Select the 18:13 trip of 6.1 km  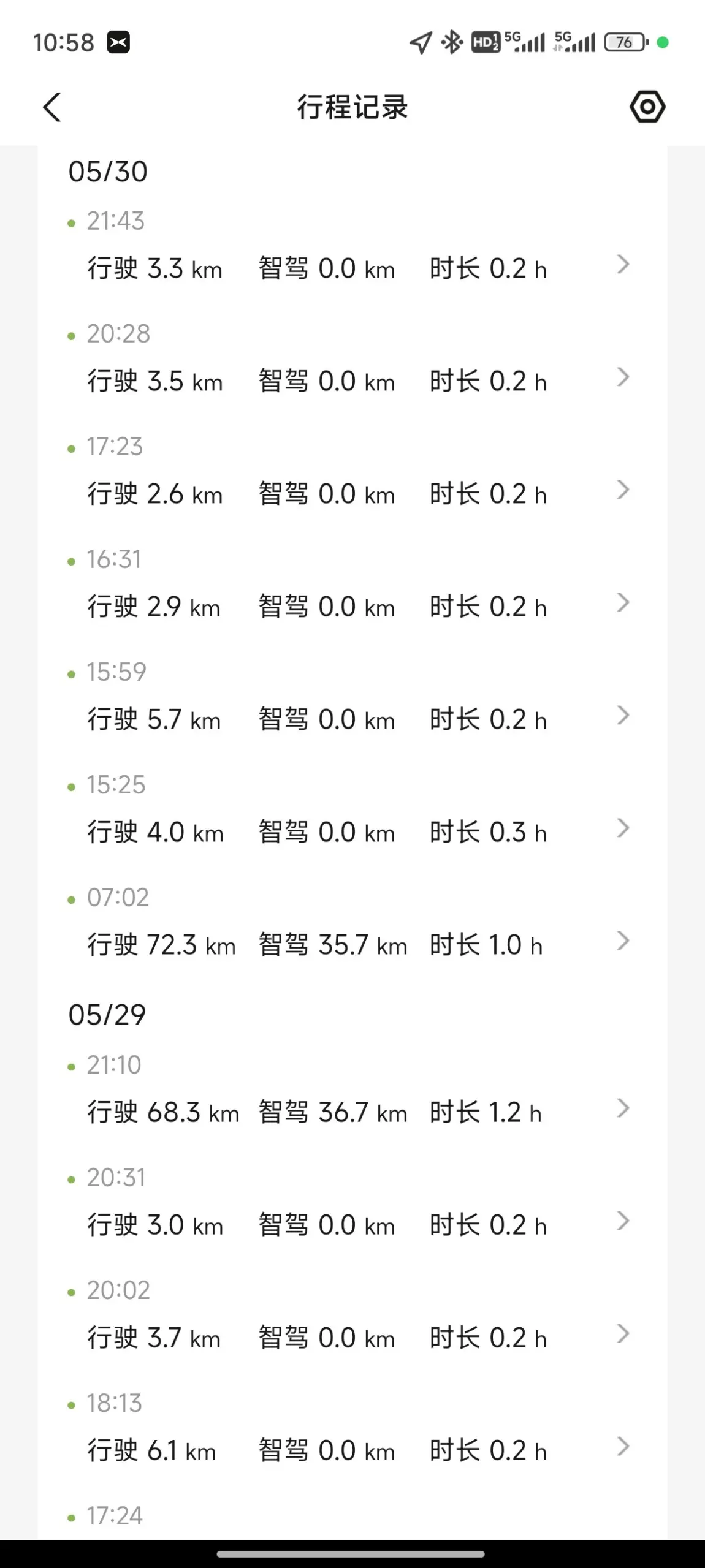click(352, 1430)
